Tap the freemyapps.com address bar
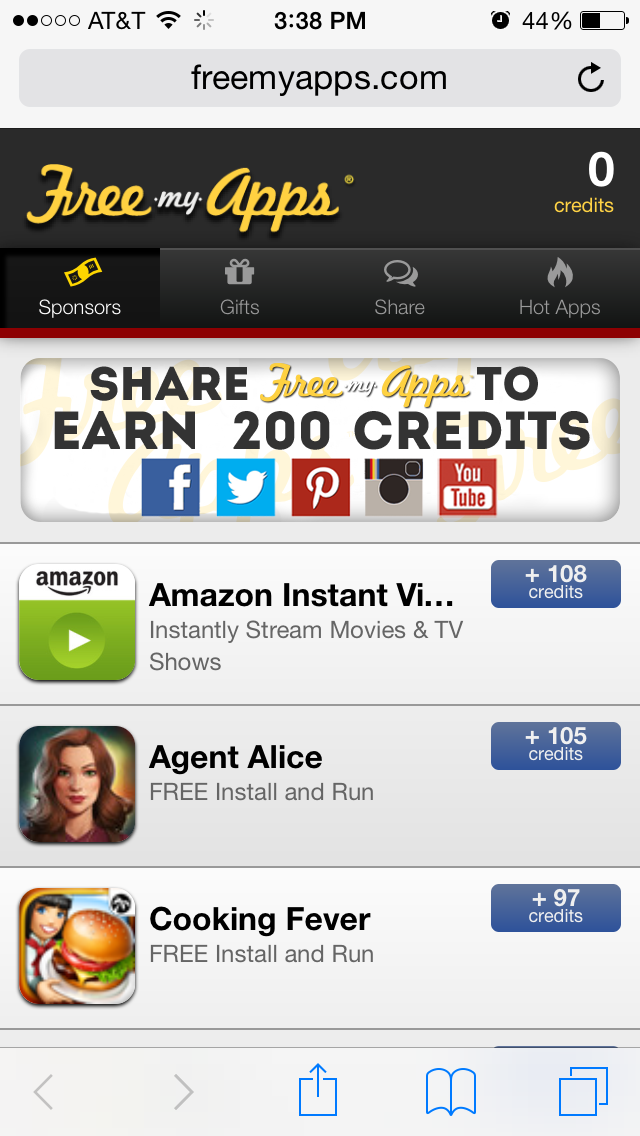The width and height of the screenshot is (640, 1136). click(x=320, y=78)
